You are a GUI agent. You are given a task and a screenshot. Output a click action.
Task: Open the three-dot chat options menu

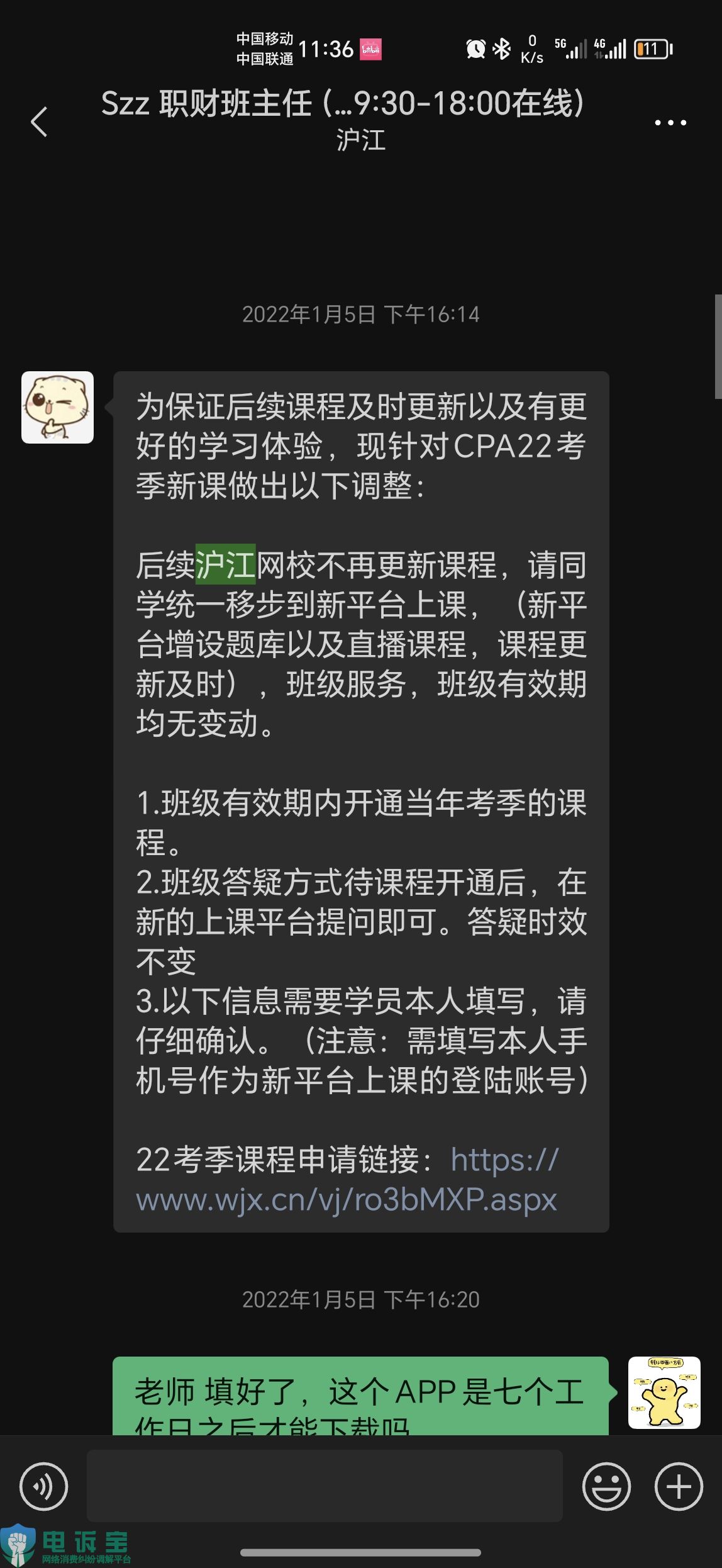coord(670,122)
